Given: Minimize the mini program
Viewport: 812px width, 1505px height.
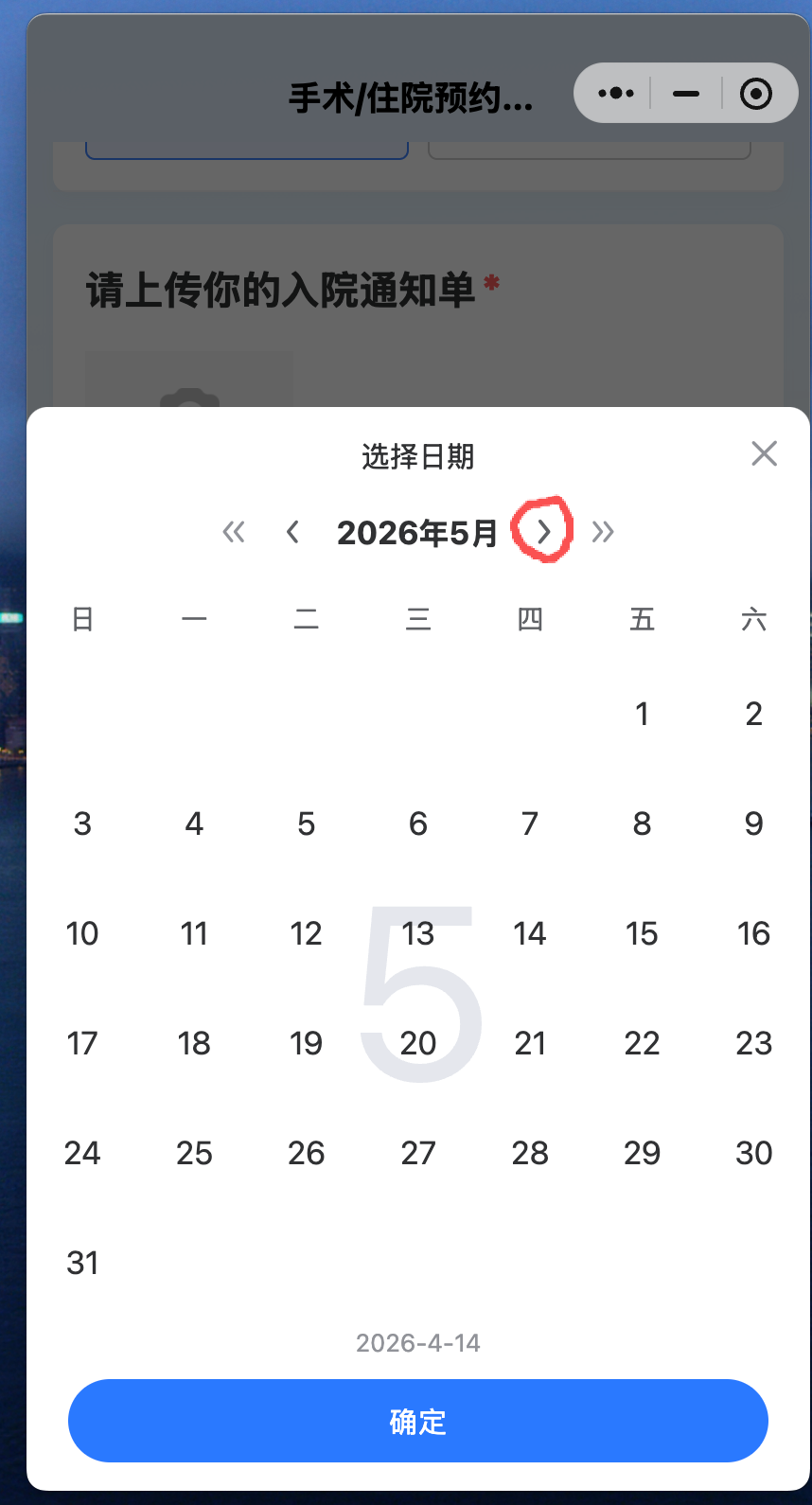Looking at the screenshot, I should 686,94.
